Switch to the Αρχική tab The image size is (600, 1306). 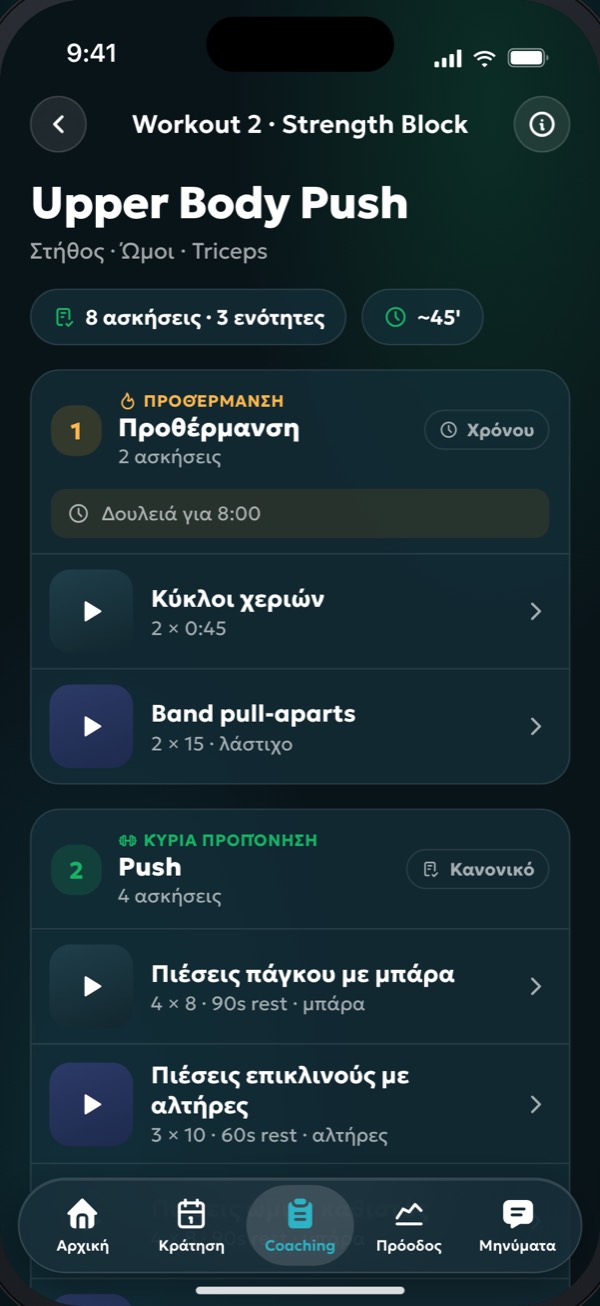(x=82, y=1226)
